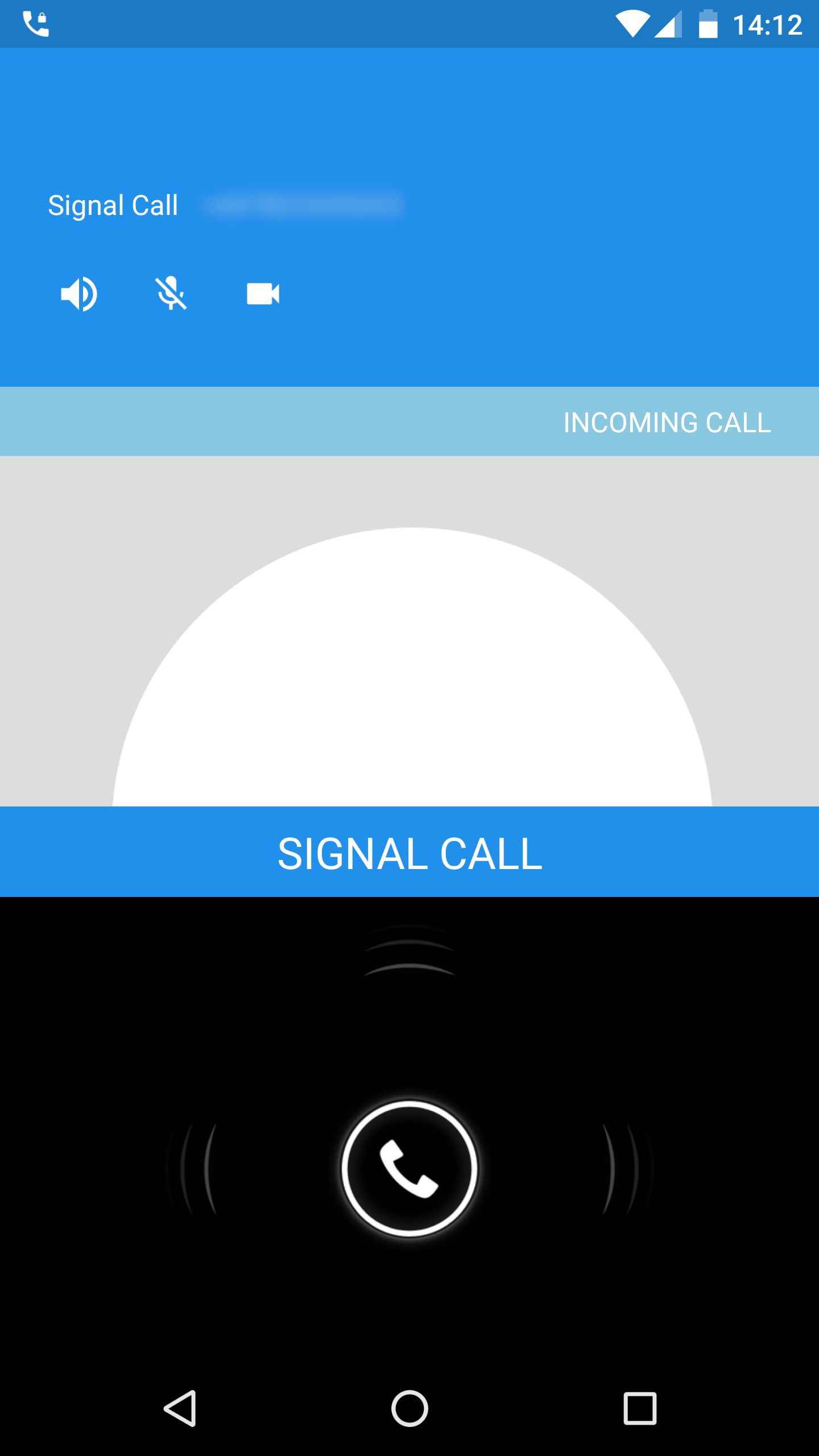Open recent apps
The height and width of the screenshot is (1456, 819).
[x=640, y=1408]
